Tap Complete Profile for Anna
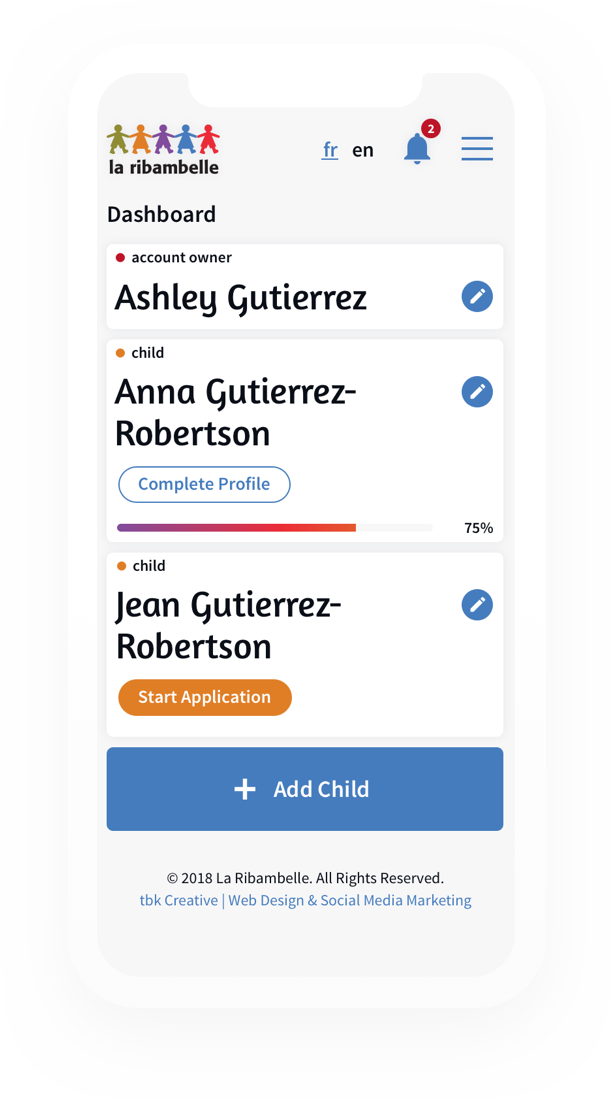The image size is (614, 1100). tap(204, 485)
